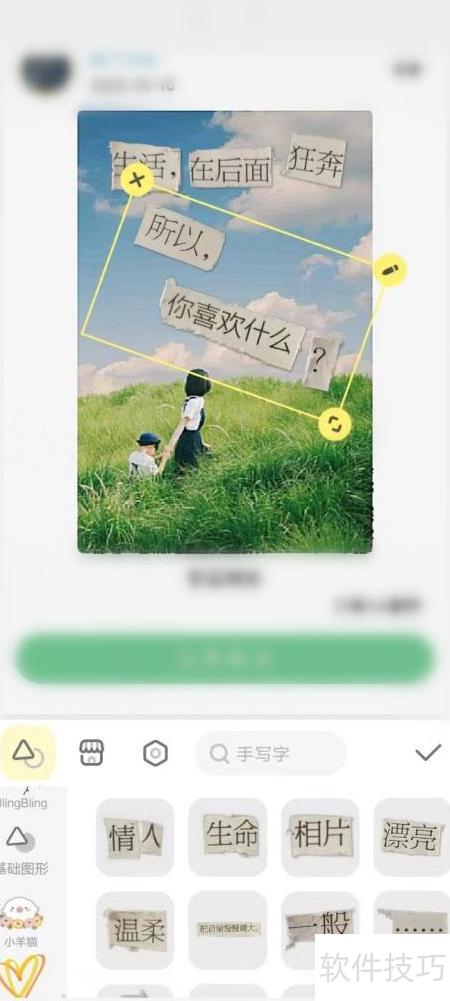Select the shapes sticker category tab
The height and width of the screenshot is (1001, 450).
(27, 754)
